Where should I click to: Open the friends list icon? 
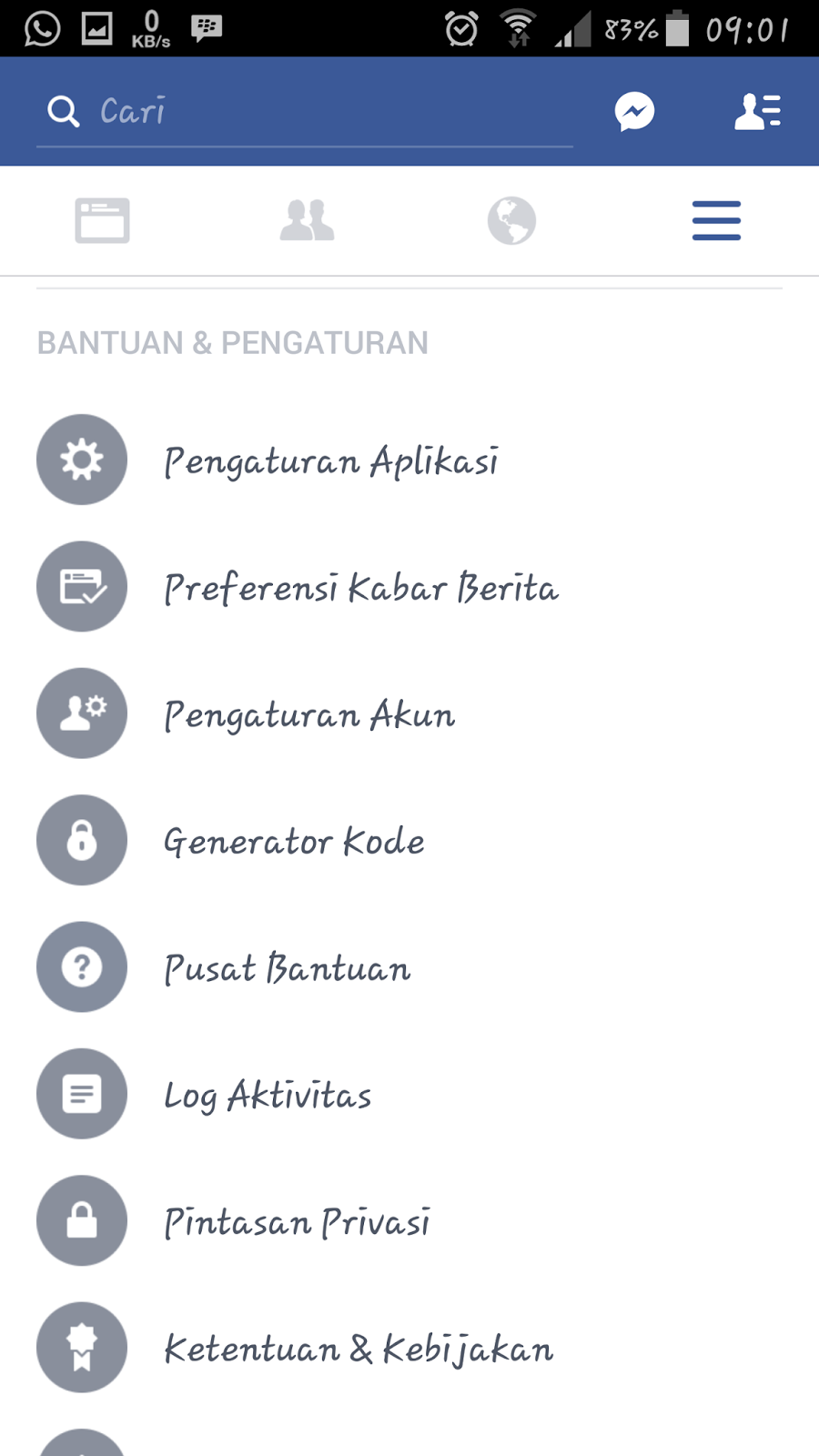pyautogui.click(x=757, y=112)
